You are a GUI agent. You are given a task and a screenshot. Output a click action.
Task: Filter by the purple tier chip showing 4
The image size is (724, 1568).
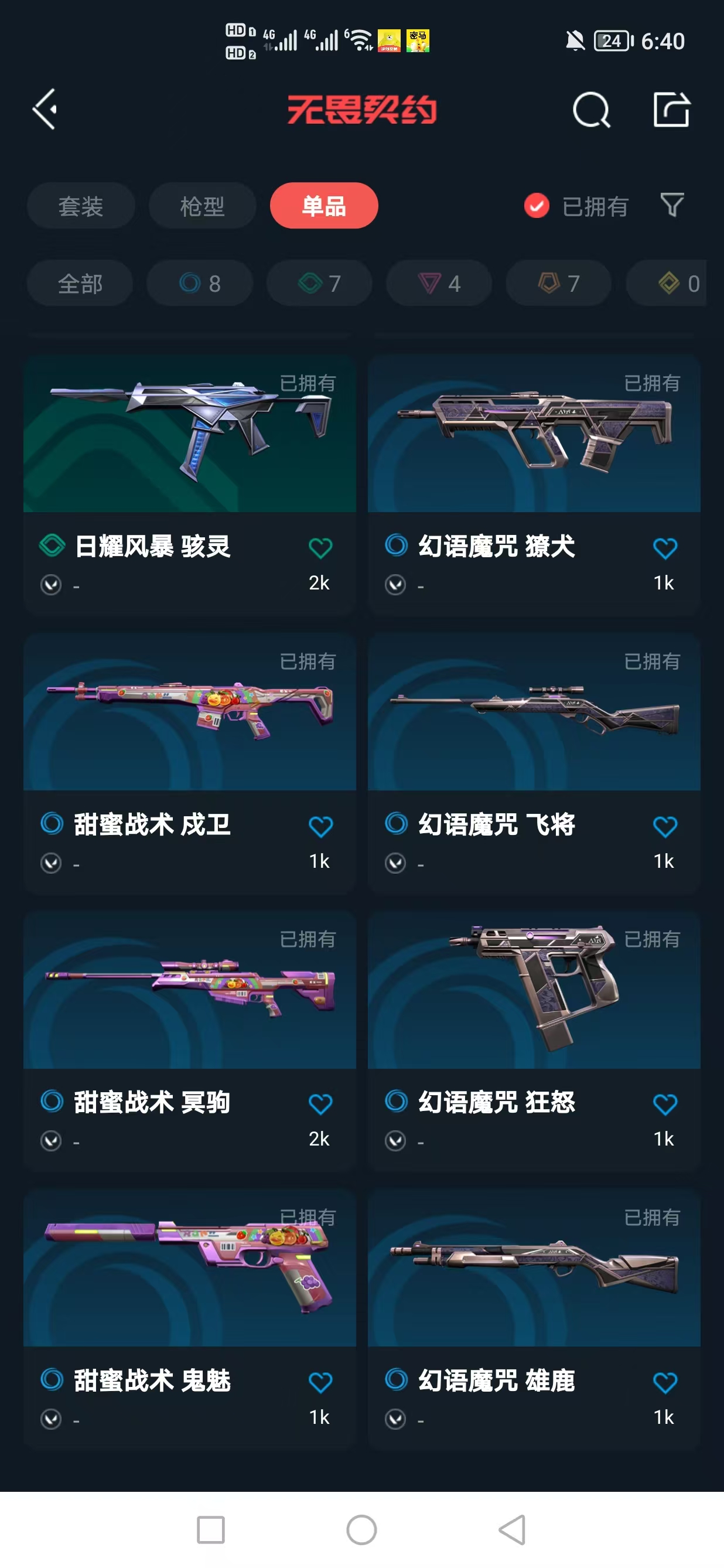(x=439, y=284)
